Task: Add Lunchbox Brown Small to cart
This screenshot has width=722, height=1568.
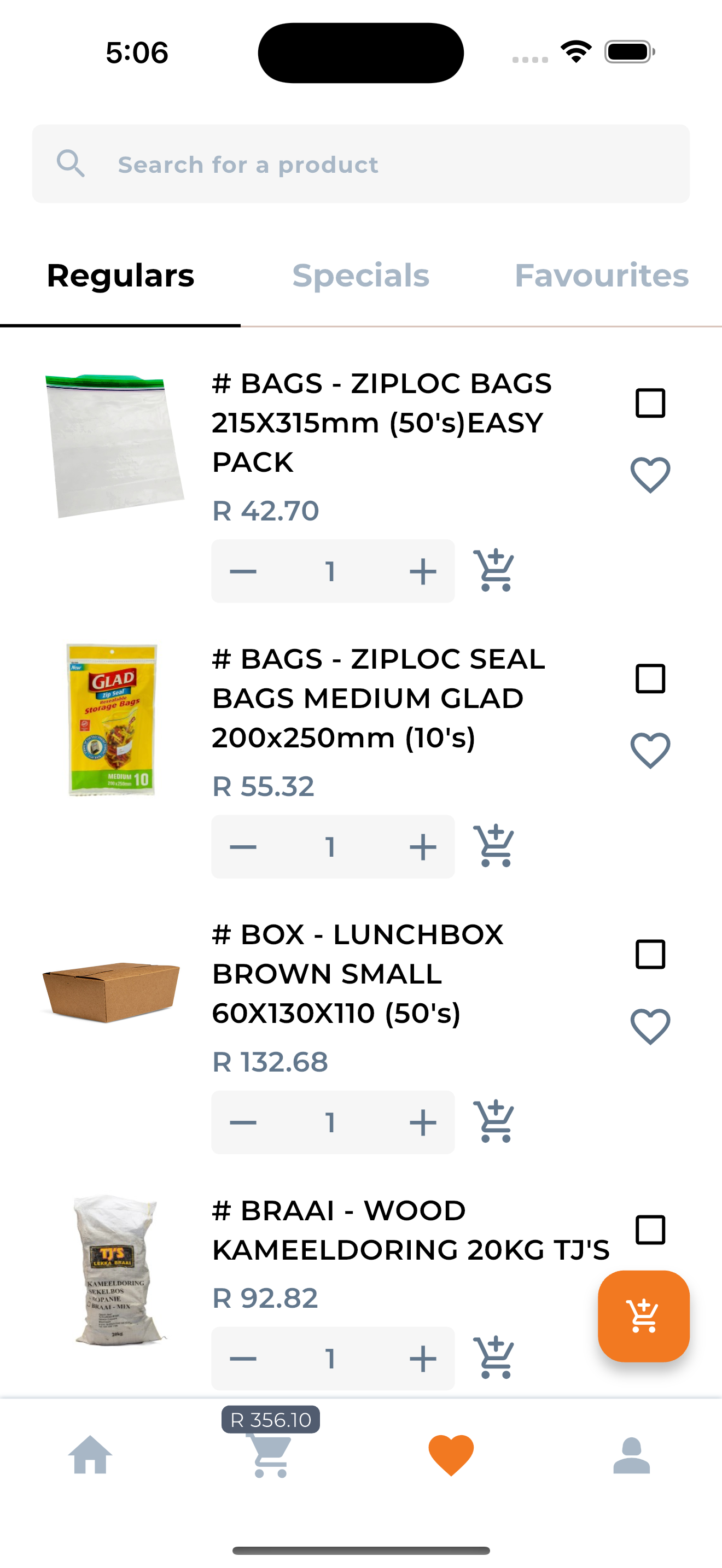Action: click(x=494, y=1121)
